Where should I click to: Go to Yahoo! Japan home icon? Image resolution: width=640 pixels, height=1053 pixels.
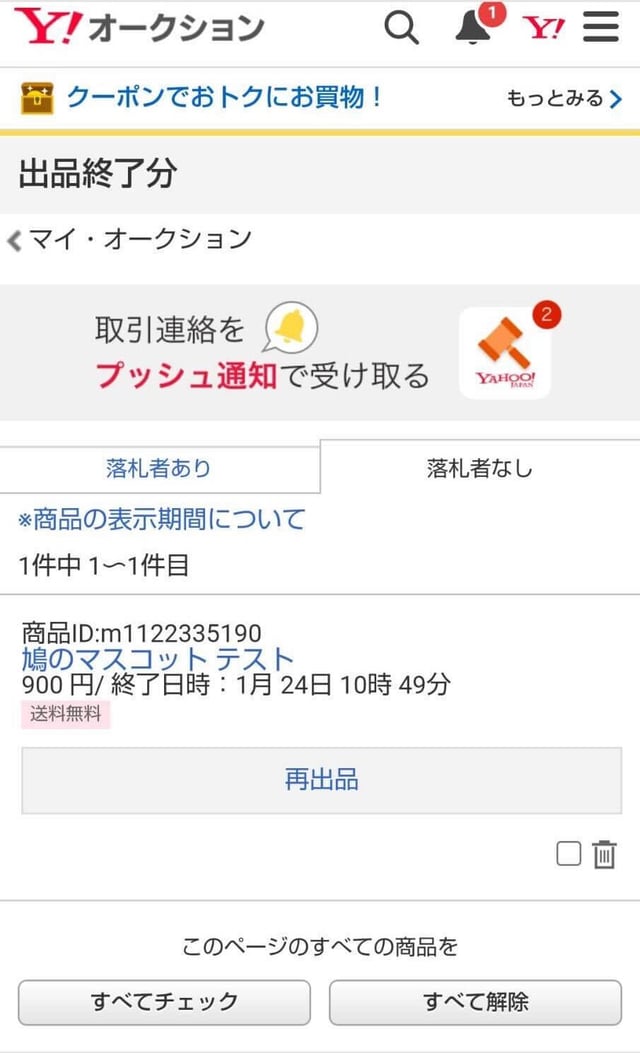(543, 29)
